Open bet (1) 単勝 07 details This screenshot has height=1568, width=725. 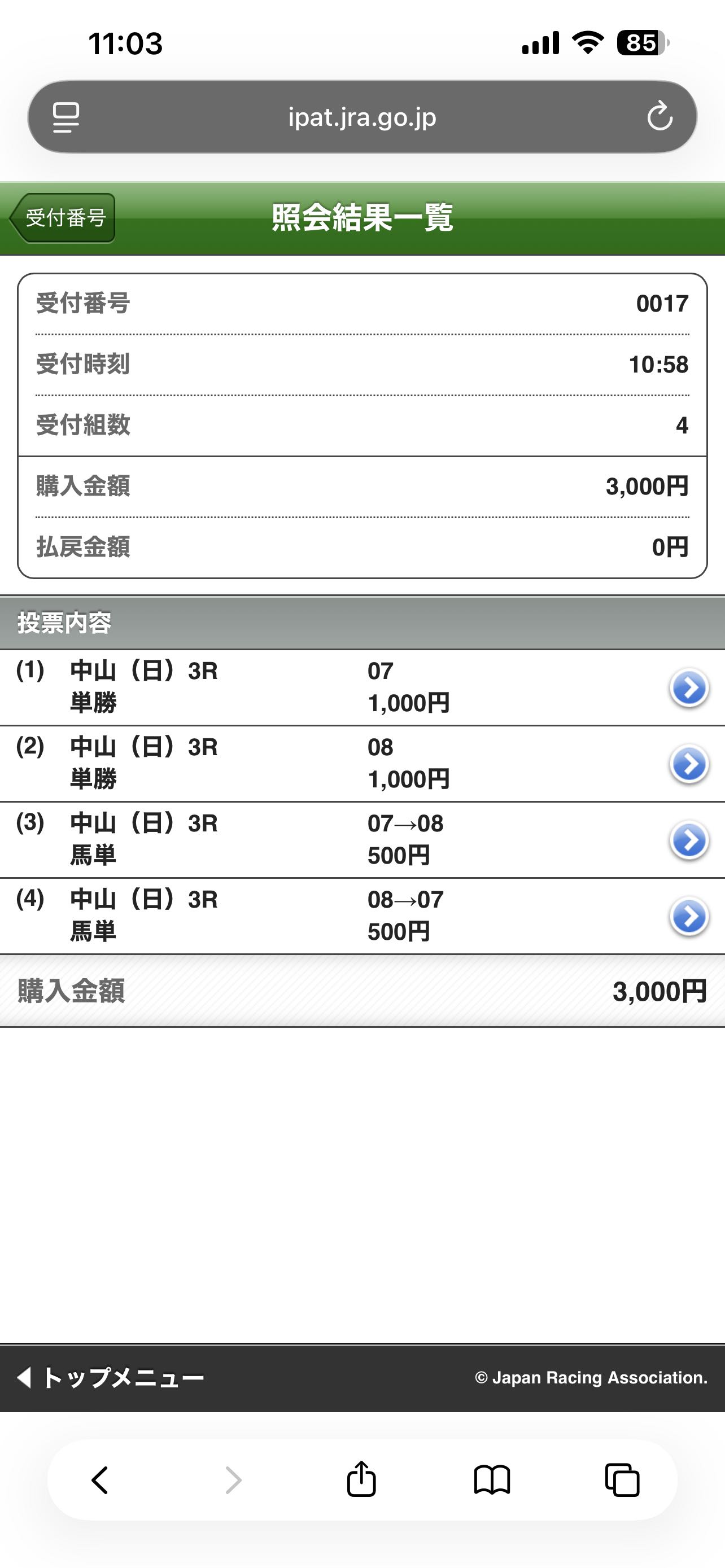coord(688,689)
